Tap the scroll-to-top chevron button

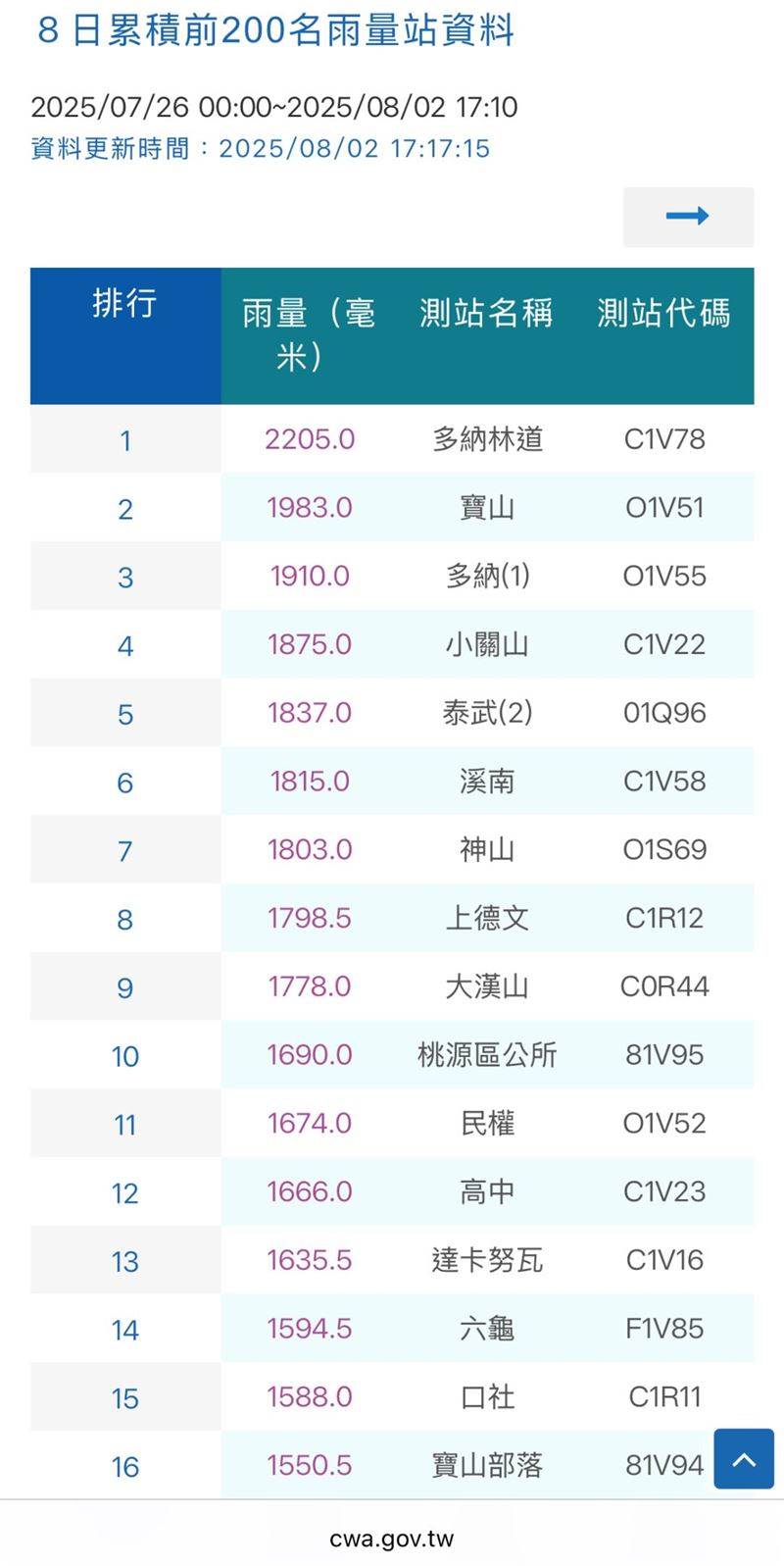pyautogui.click(x=744, y=1458)
